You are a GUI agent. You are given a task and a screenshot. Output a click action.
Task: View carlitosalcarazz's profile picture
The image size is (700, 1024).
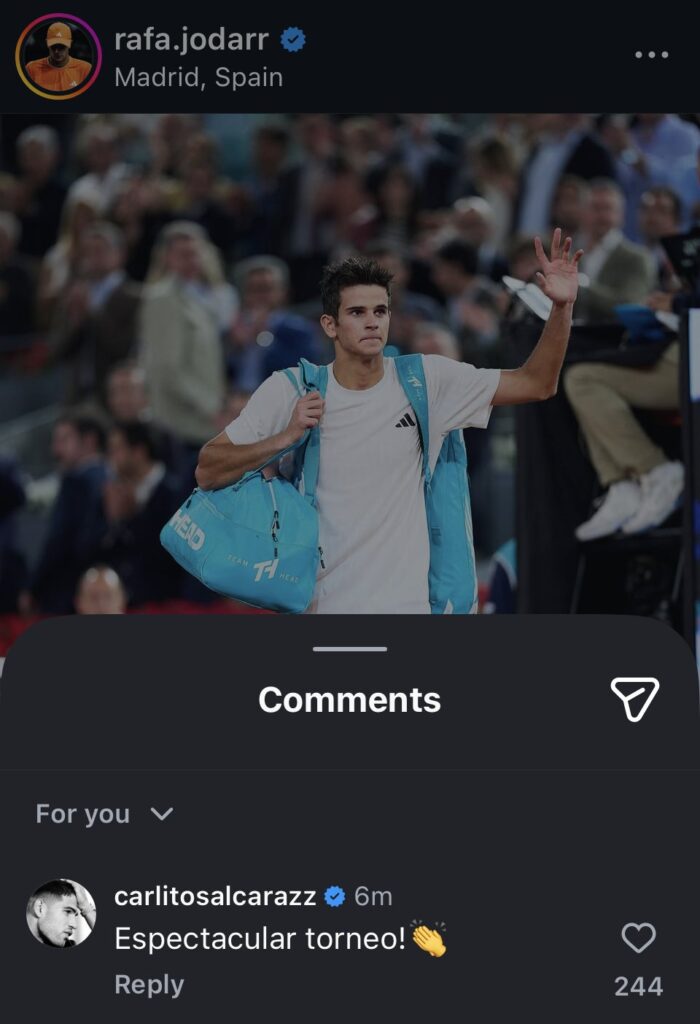coord(60,914)
